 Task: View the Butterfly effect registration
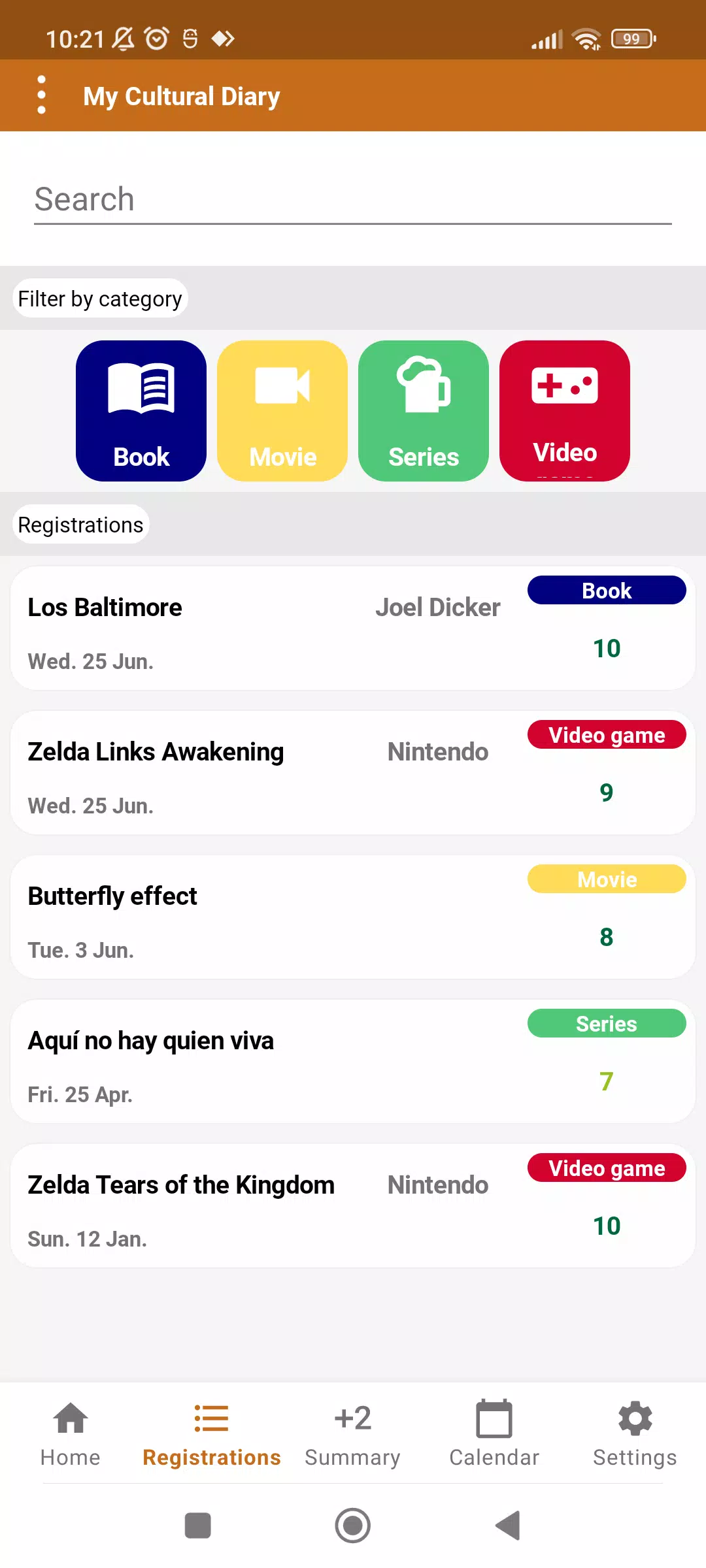click(x=353, y=917)
